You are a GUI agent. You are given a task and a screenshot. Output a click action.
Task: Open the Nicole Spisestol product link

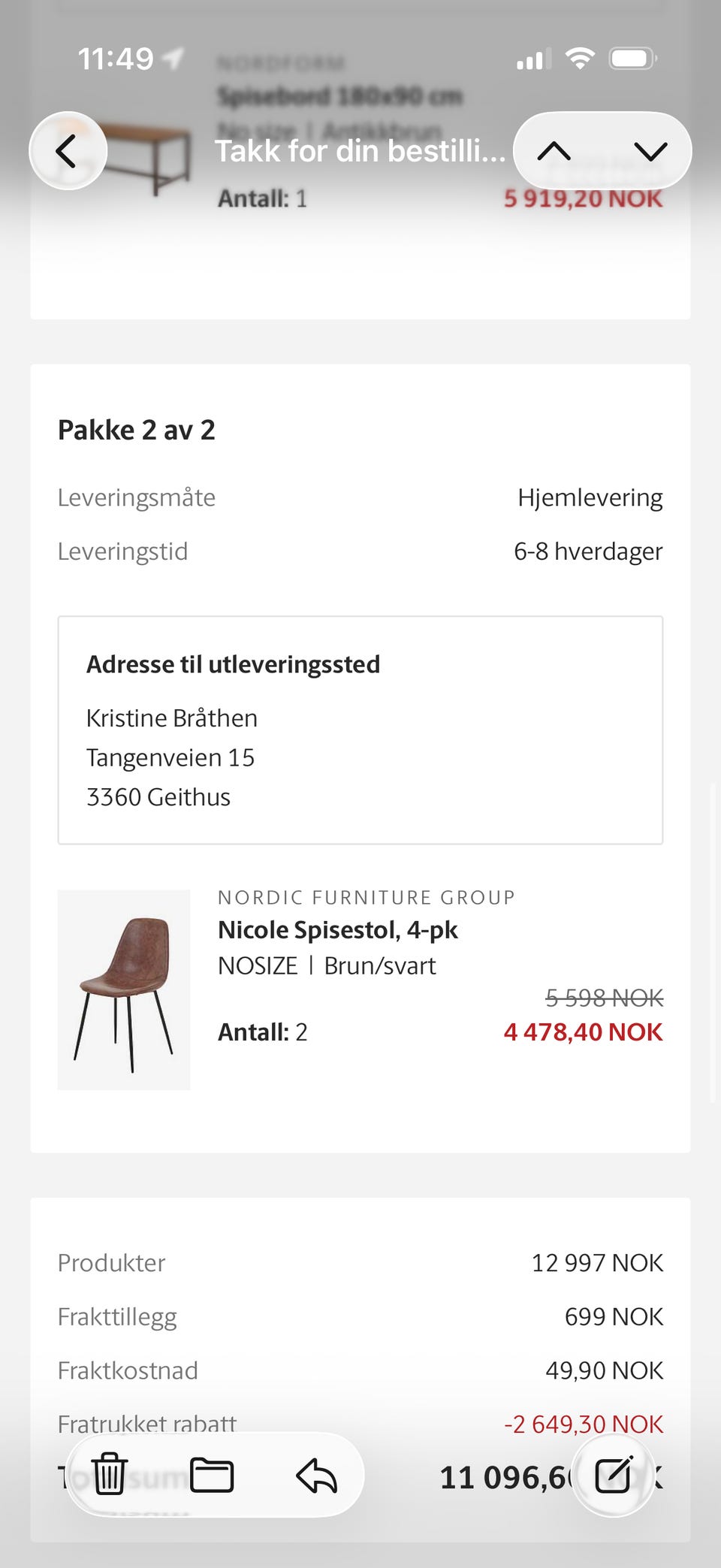(x=338, y=929)
